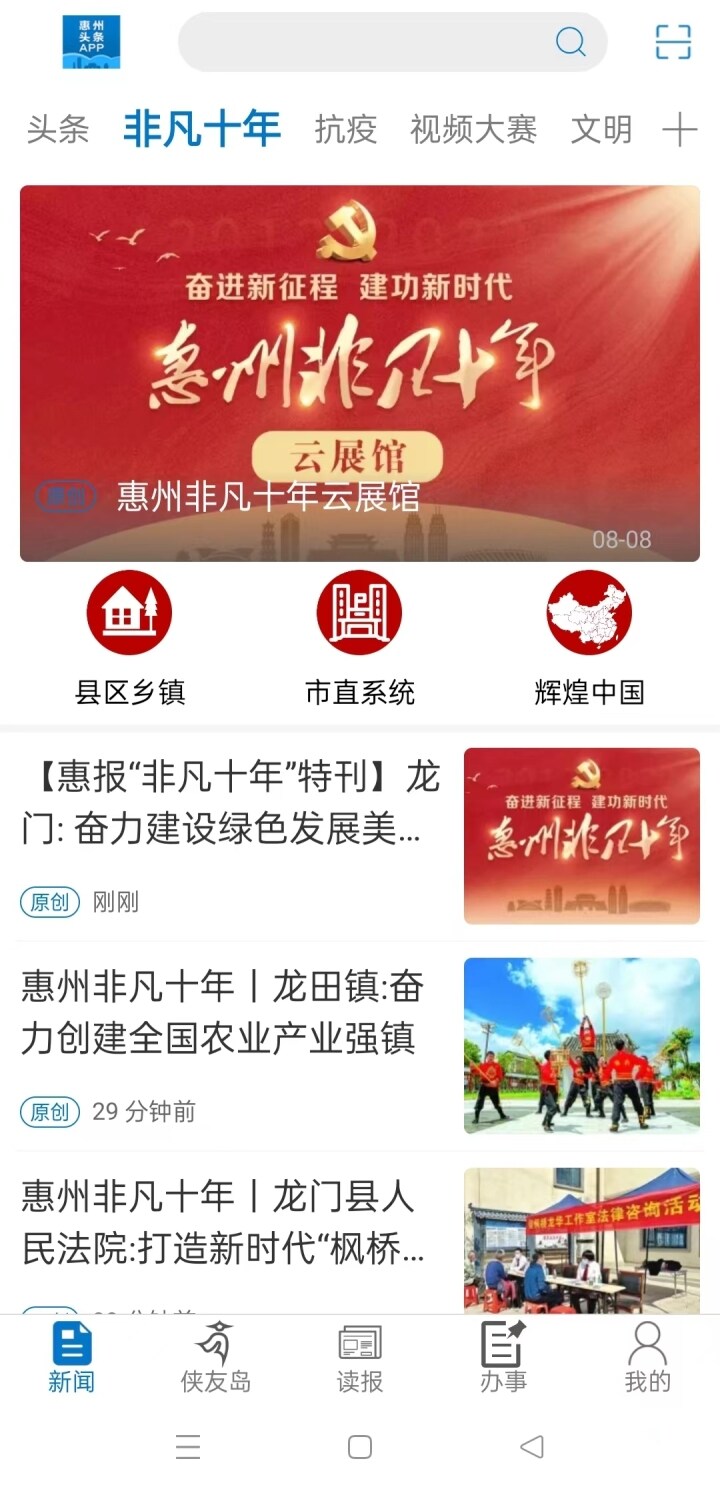Image resolution: width=720 pixels, height=1491 pixels.
Task: Read the 惠报“非凡十年”特刊 龙门 article
Action: pos(230,803)
